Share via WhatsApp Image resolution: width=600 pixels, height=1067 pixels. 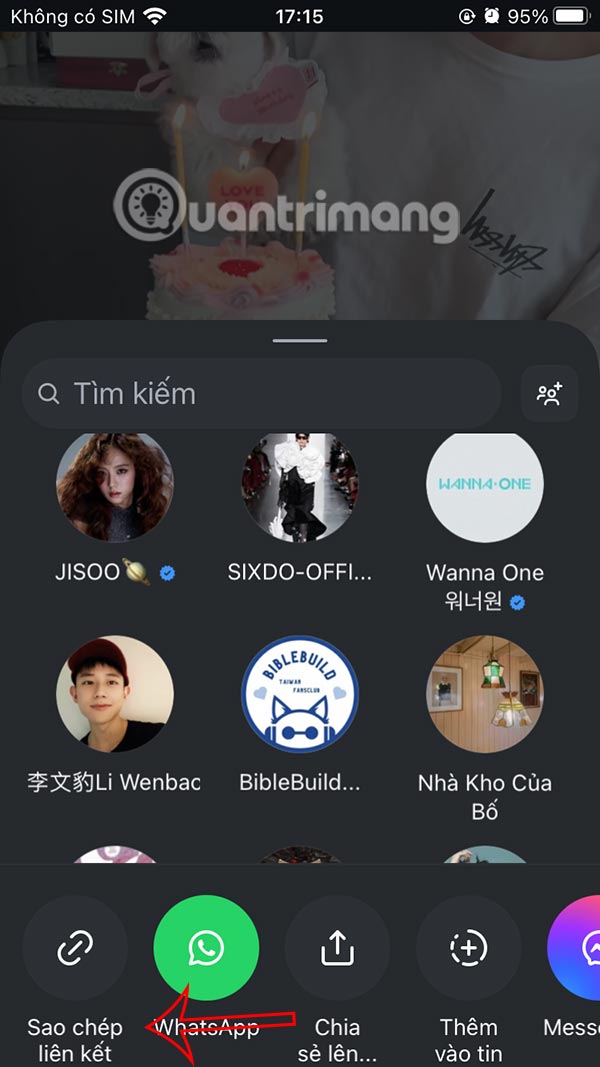[206, 948]
